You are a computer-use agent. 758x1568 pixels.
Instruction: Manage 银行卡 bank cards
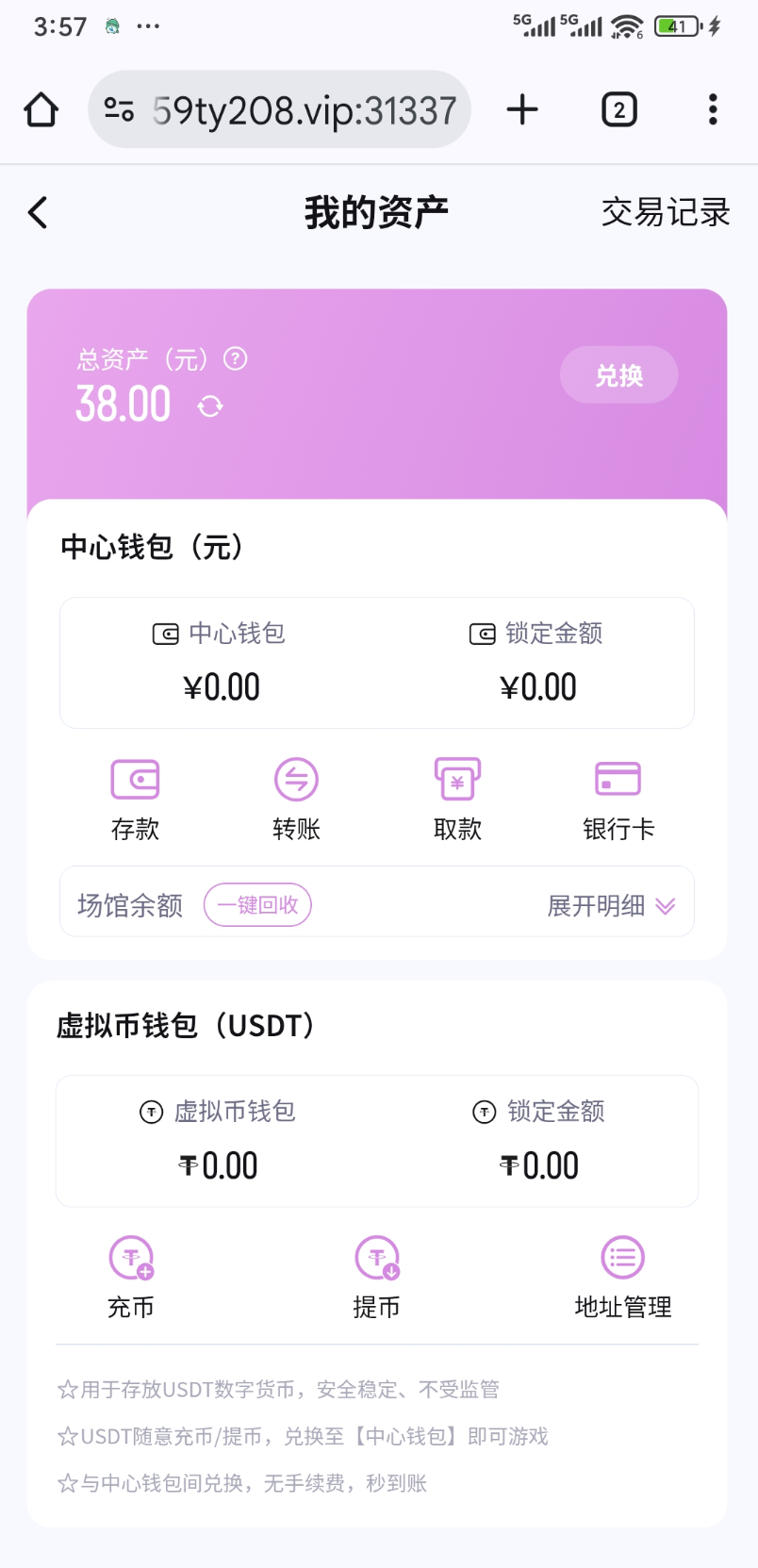[x=618, y=799]
